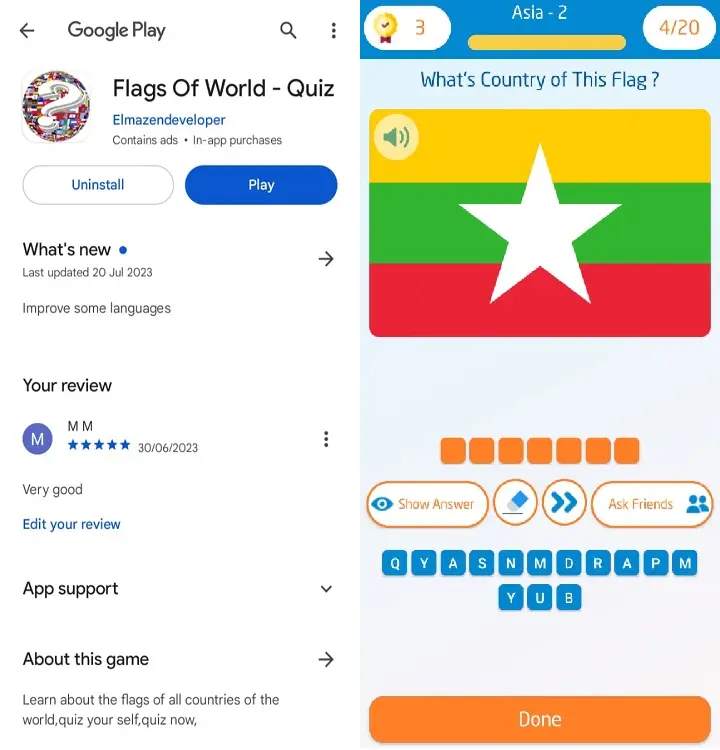Go back from the Google Play page
The height and width of the screenshot is (750, 720).
coord(27,30)
